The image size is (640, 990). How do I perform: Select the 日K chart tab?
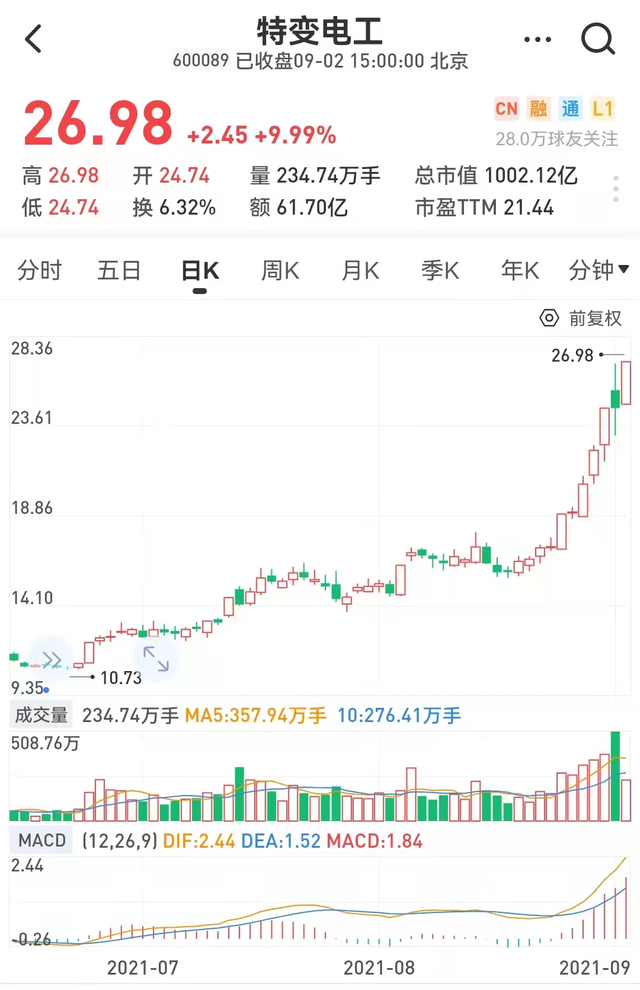[200, 270]
